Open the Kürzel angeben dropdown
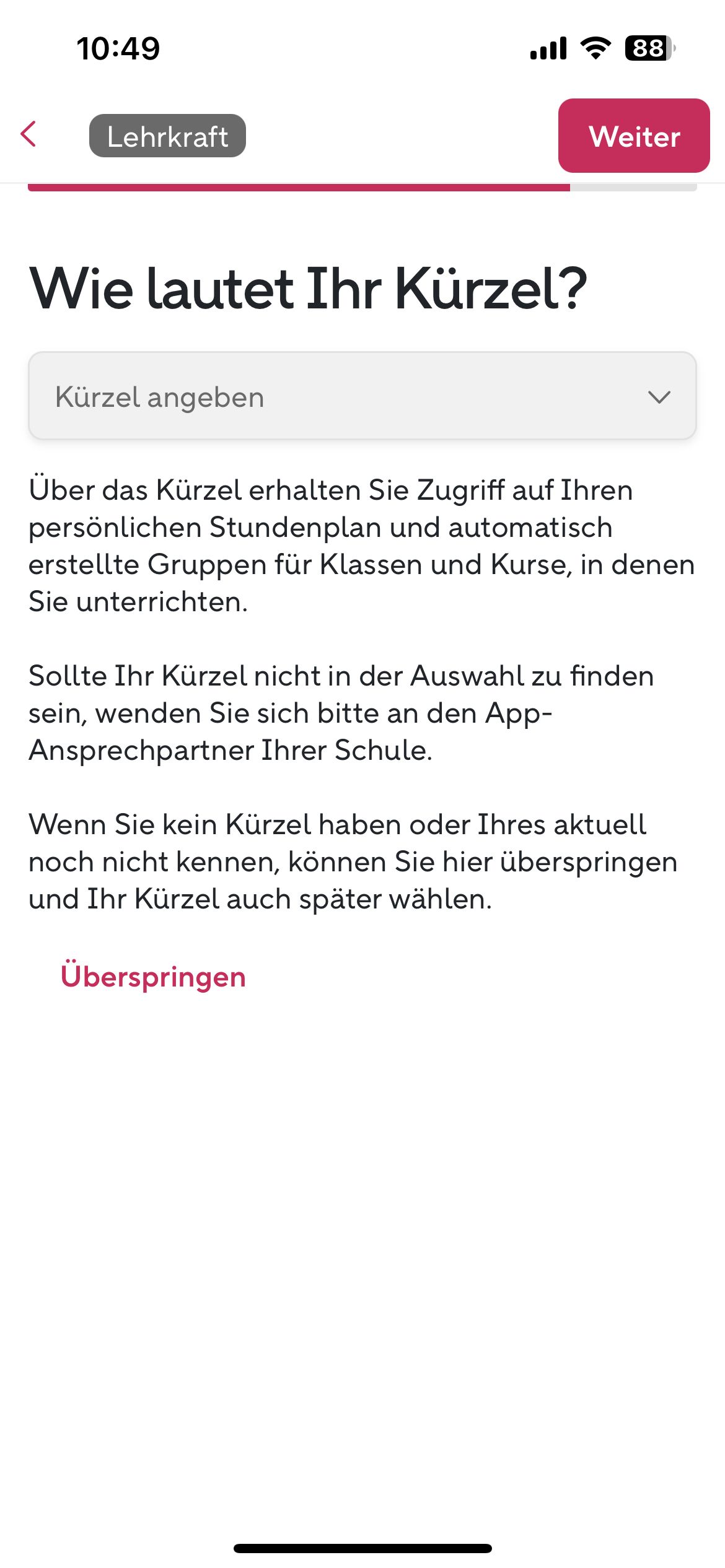The height and width of the screenshot is (1568, 725). pyautogui.click(x=362, y=396)
